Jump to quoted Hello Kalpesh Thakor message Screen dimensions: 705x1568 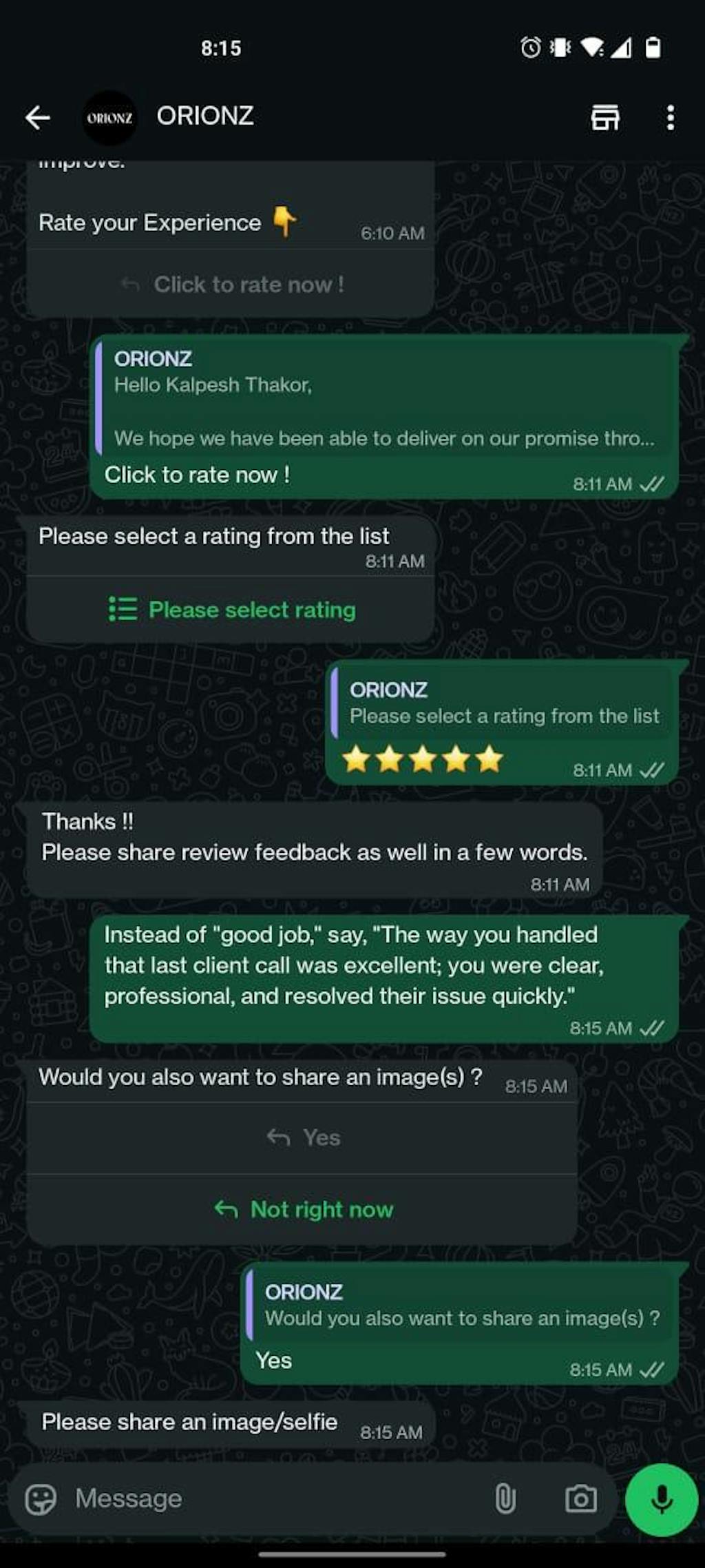click(x=383, y=398)
